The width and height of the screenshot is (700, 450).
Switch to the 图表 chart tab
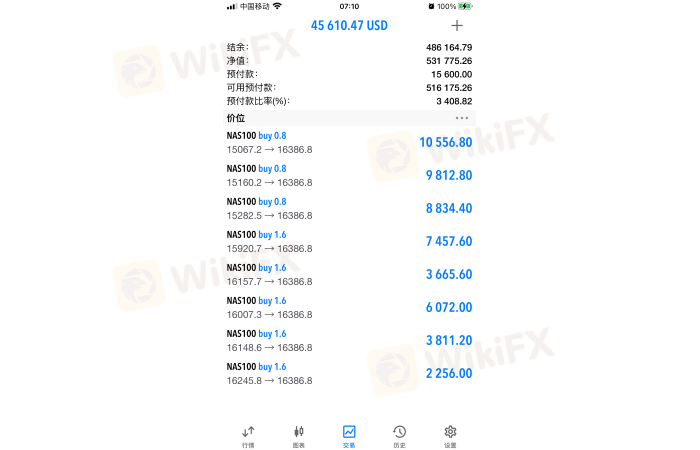click(x=298, y=435)
